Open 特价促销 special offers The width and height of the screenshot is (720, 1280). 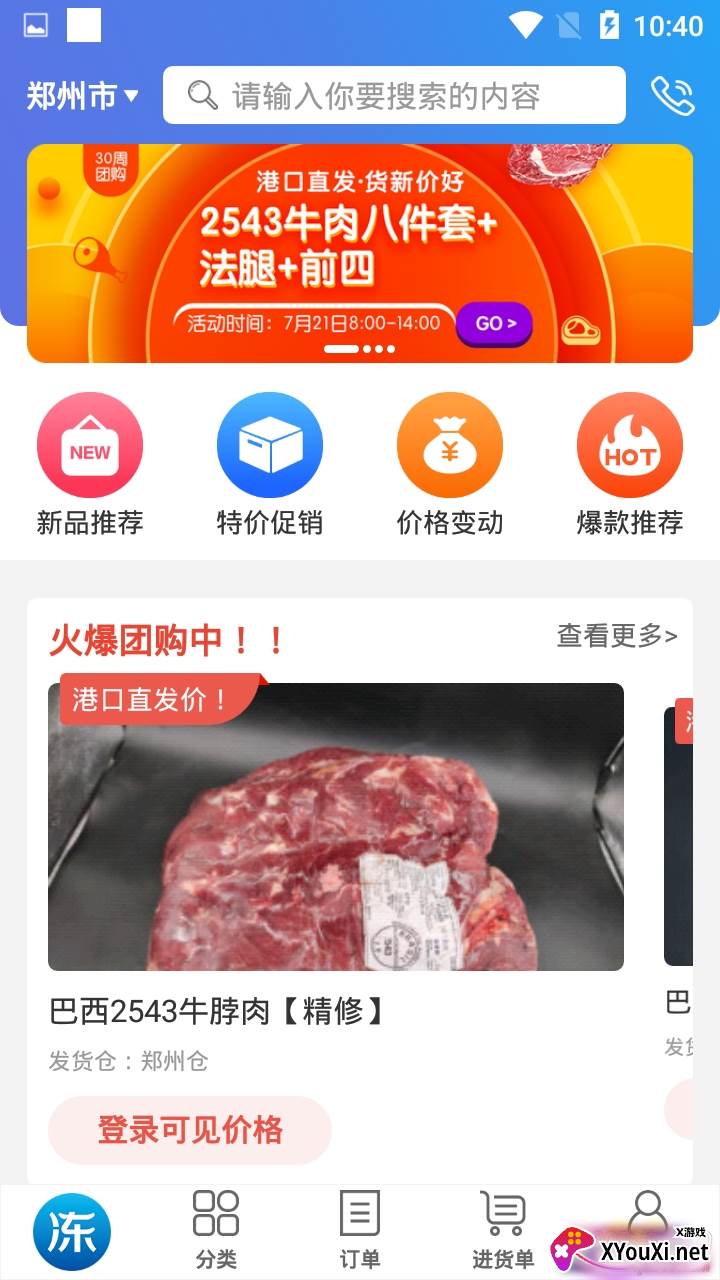tap(270, 464)
